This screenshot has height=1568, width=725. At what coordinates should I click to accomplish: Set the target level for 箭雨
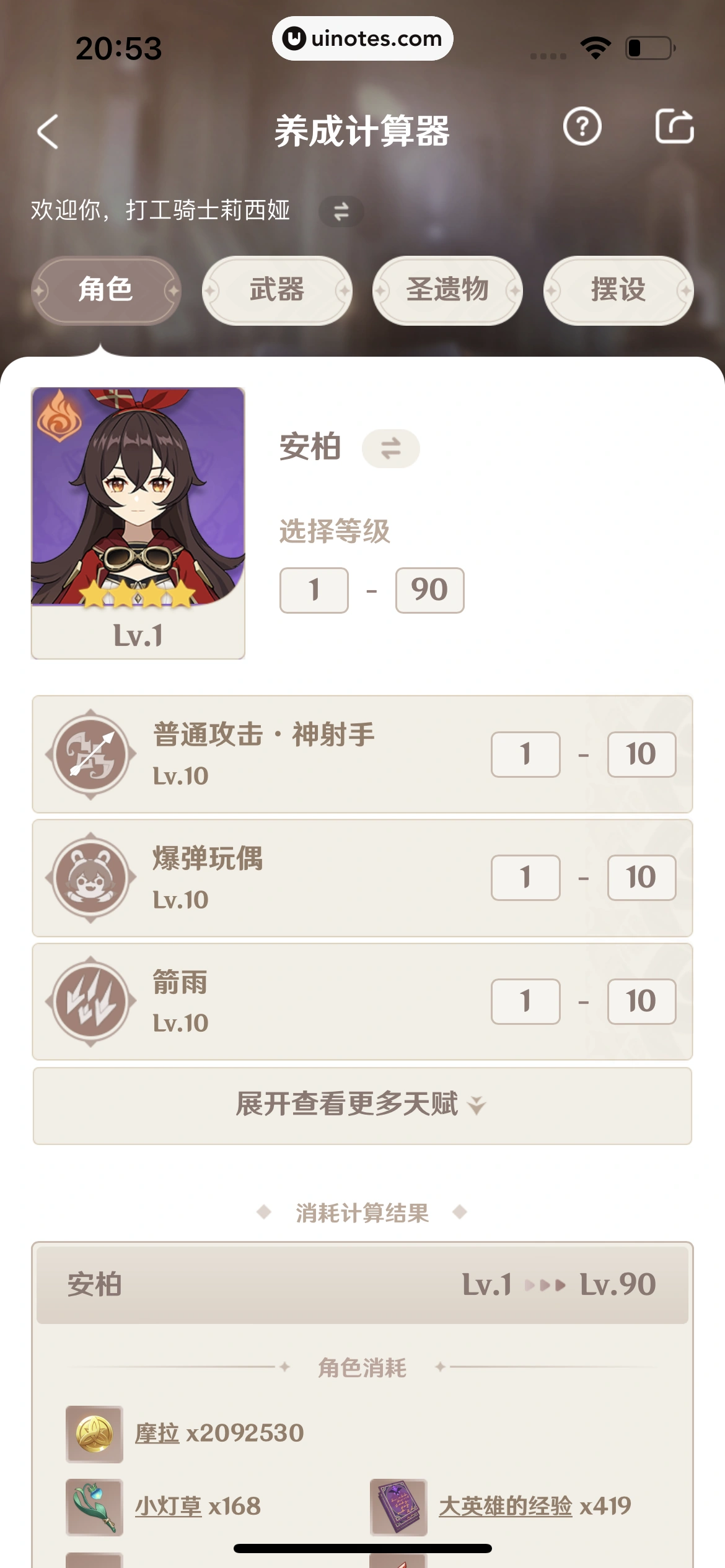(641, 1001)
